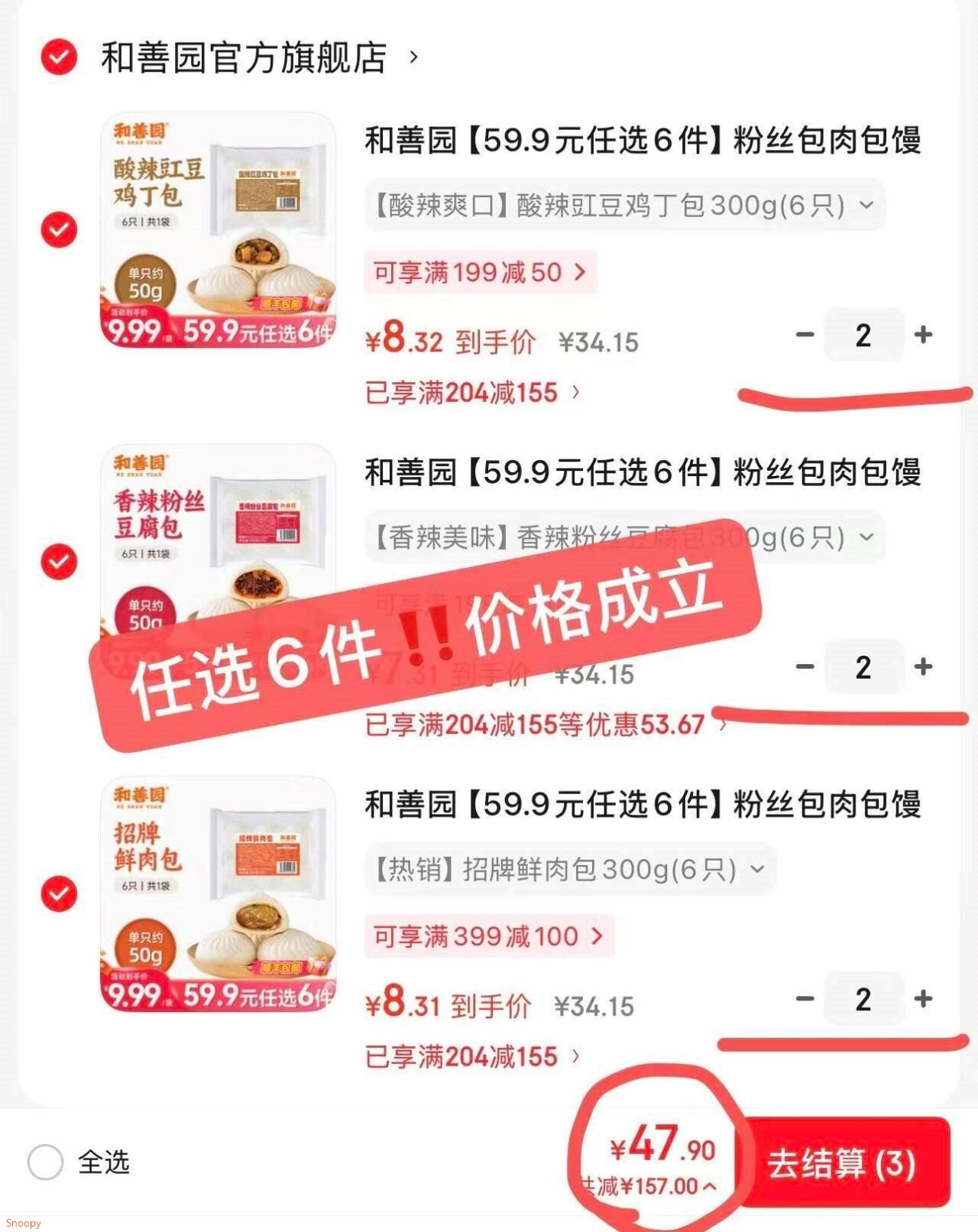Increase the quantity of 招牌鲜肉包

pos(923,998)
